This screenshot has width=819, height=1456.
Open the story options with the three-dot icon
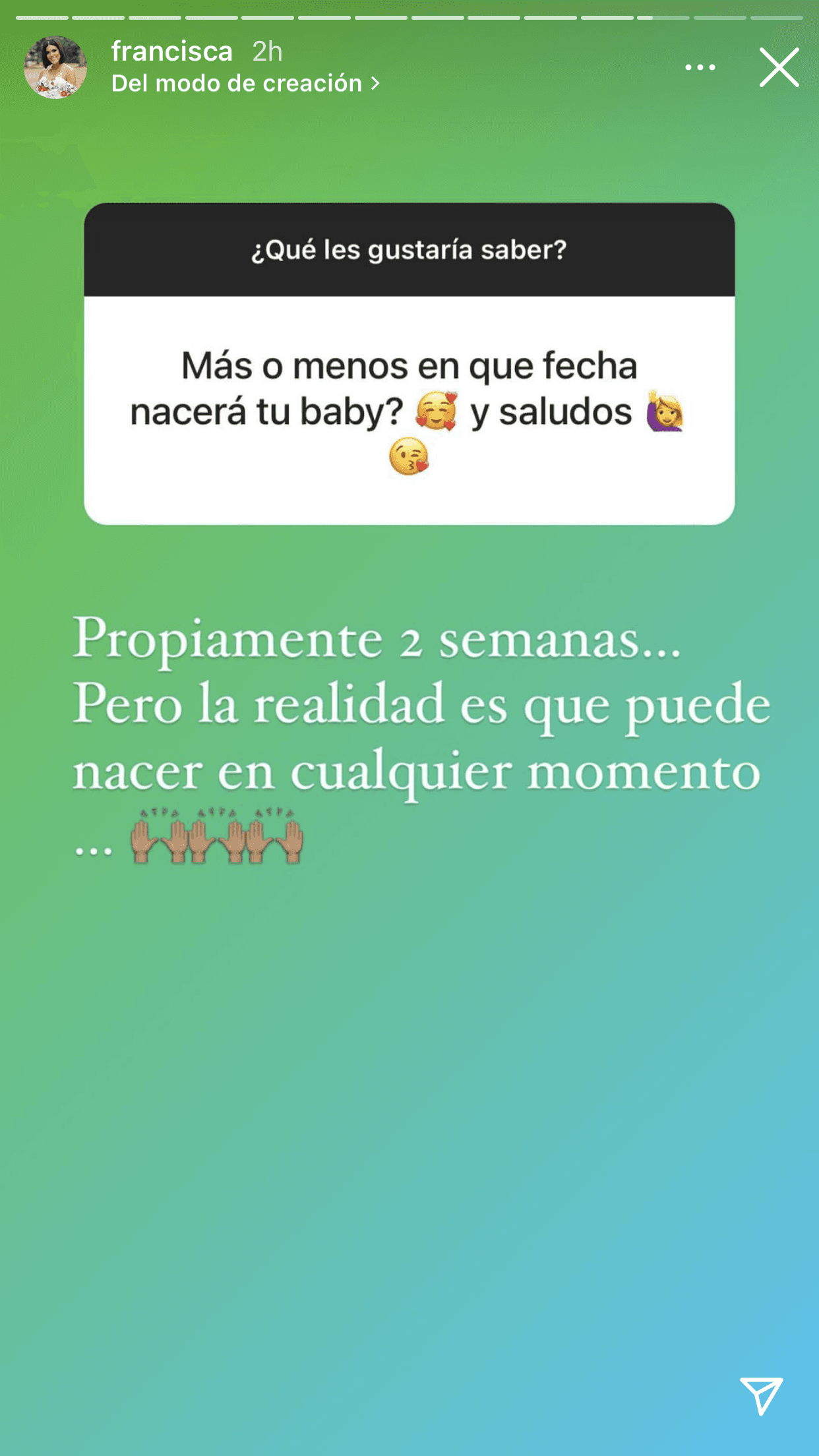701,67
